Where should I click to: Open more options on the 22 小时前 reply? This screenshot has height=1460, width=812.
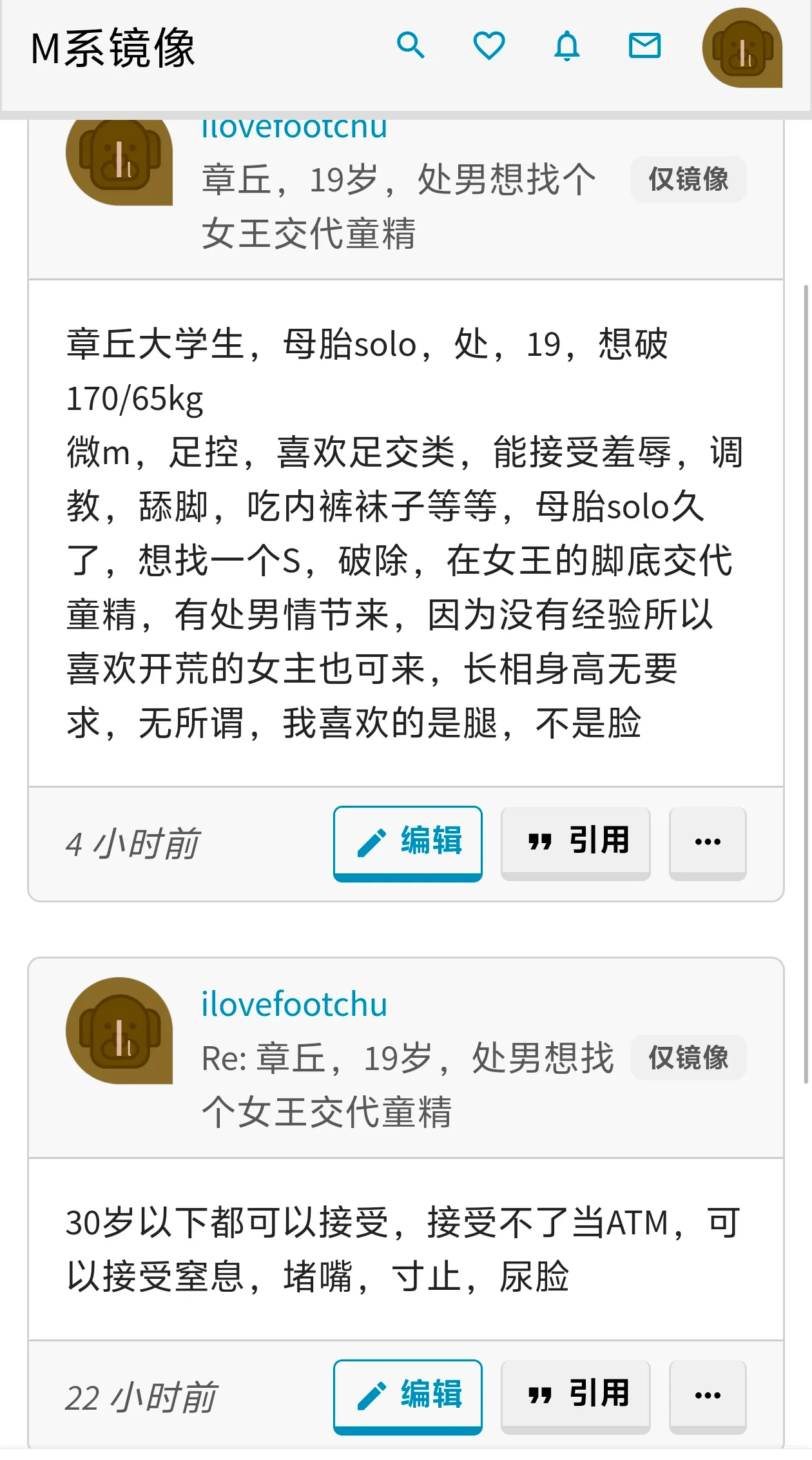(x=708, y=1396)
